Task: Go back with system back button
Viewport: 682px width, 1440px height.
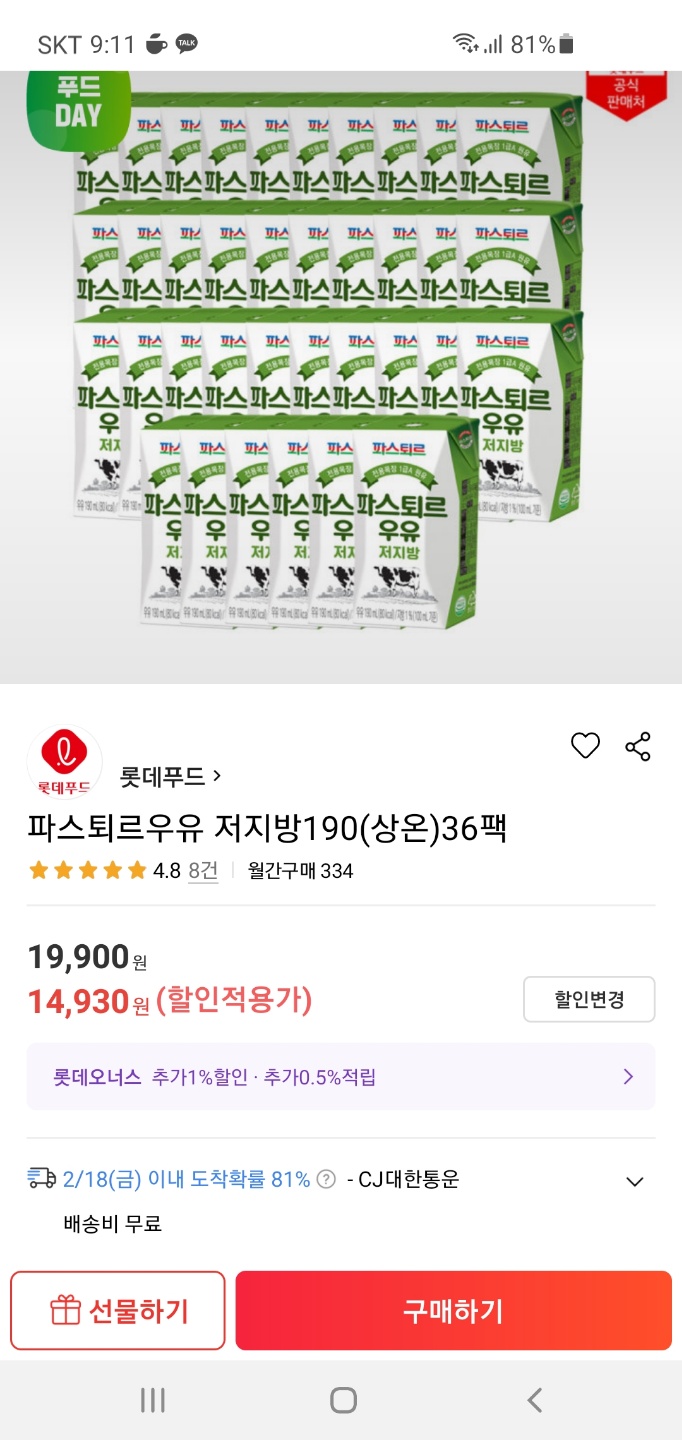Action: [x=534, y=1400]
